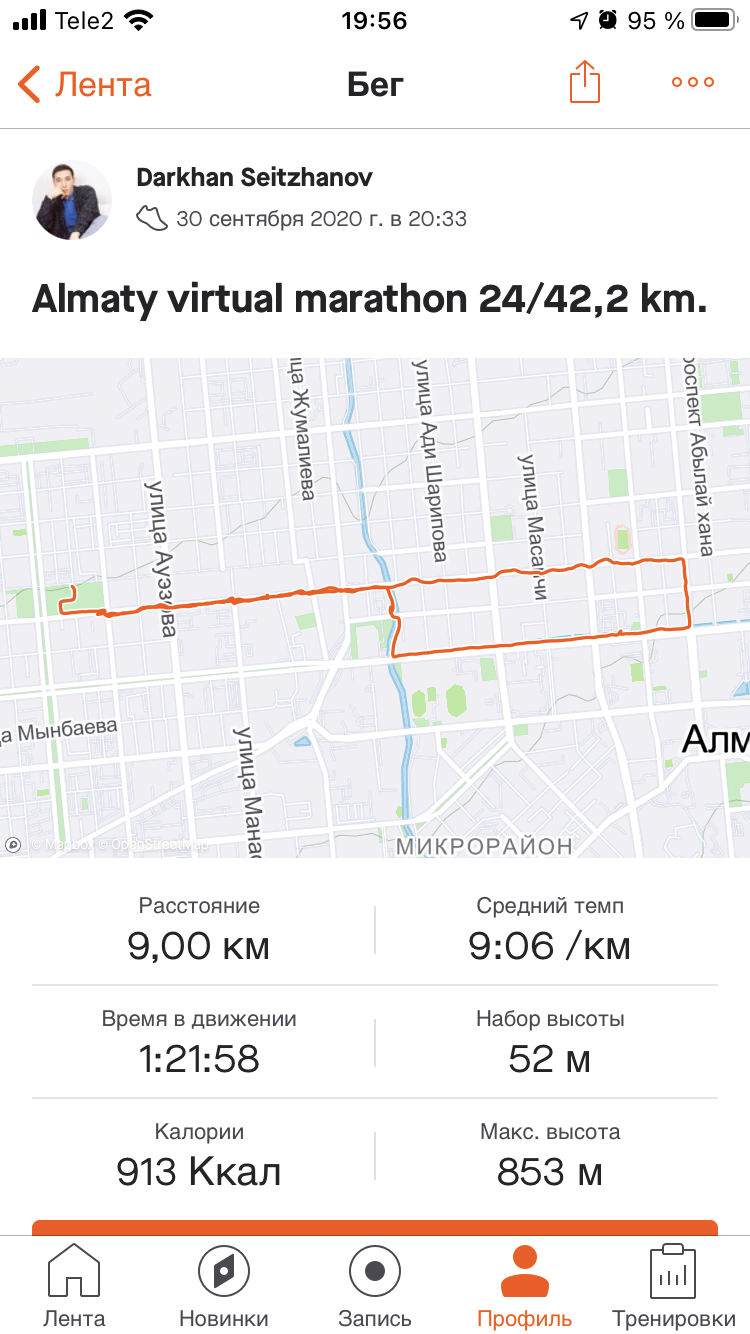Image resolution: width=750 pixels, height=1334 pixels.
Task: Select the Профиль tab
Action: coord(525,1285)
